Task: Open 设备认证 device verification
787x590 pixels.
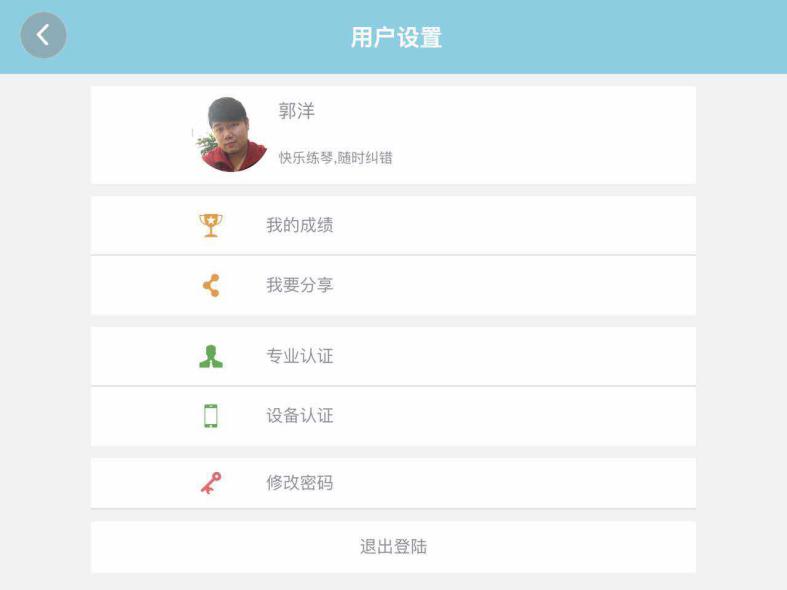Action: click(x=393, y=416)
